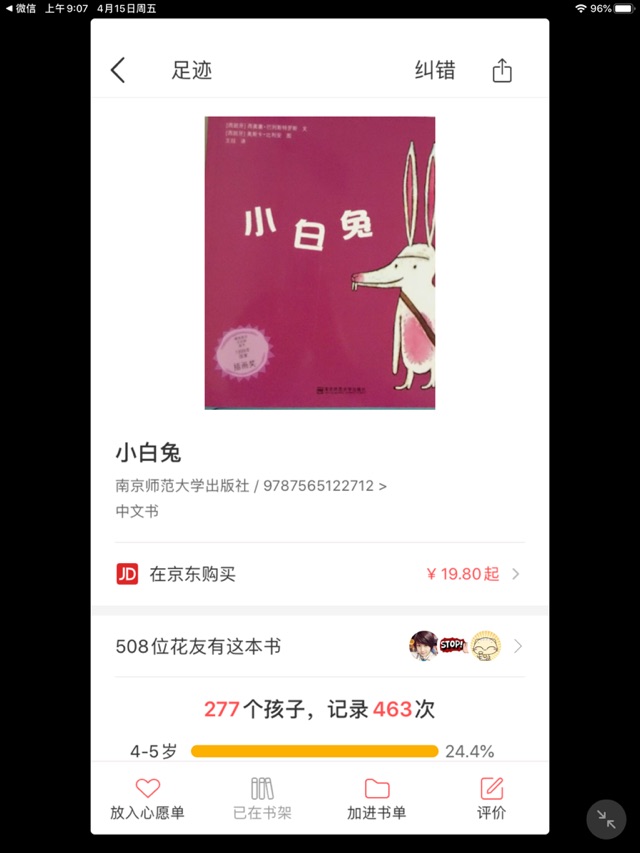640x853 pixels.
Task: Open the 小白兔 book cover image
Action: 320,263
